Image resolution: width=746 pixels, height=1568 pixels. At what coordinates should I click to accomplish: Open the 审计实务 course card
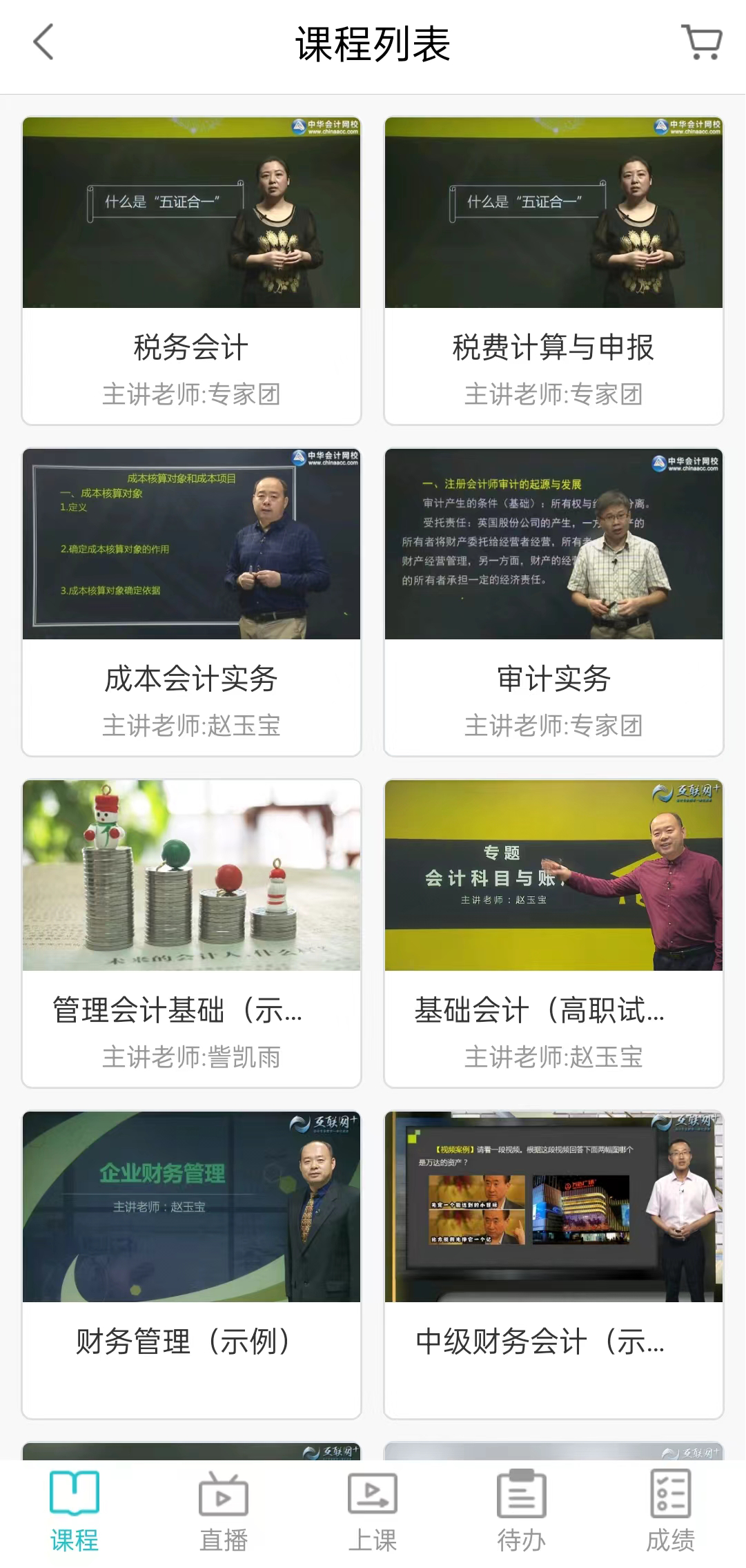tap(553, 602)
